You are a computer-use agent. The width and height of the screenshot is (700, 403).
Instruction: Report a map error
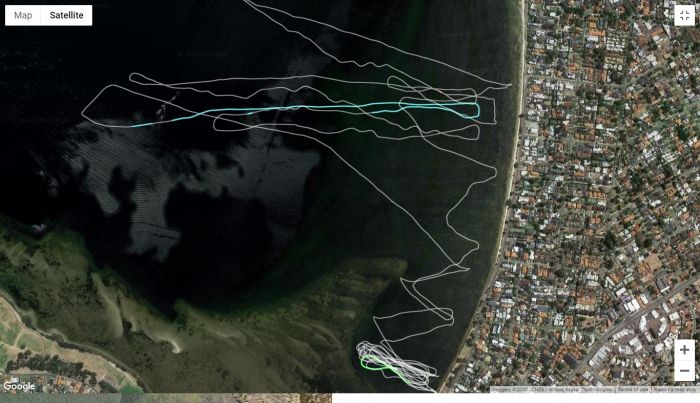[x=676, y=389]
